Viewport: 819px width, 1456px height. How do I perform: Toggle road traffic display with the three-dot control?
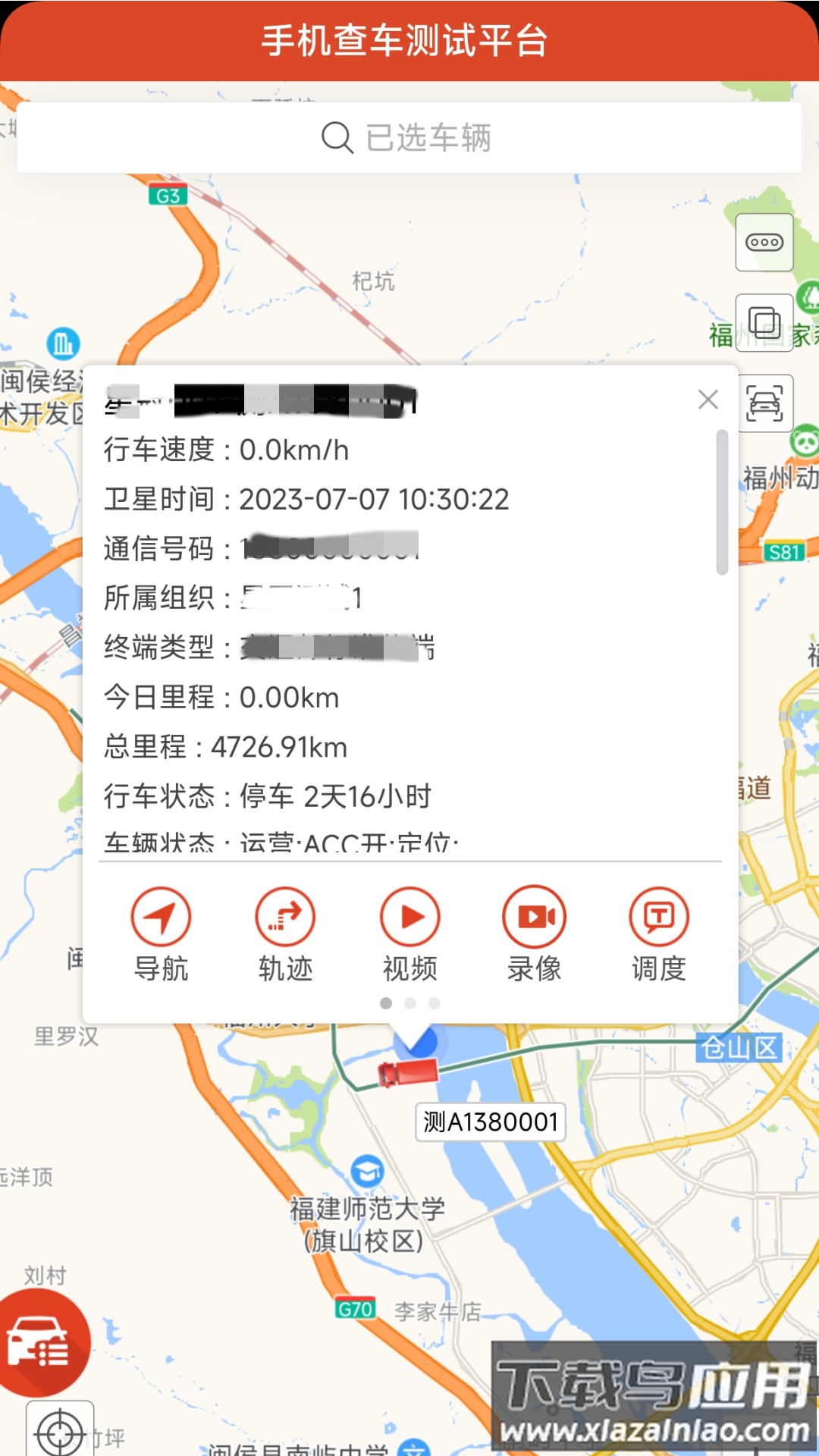764,243
